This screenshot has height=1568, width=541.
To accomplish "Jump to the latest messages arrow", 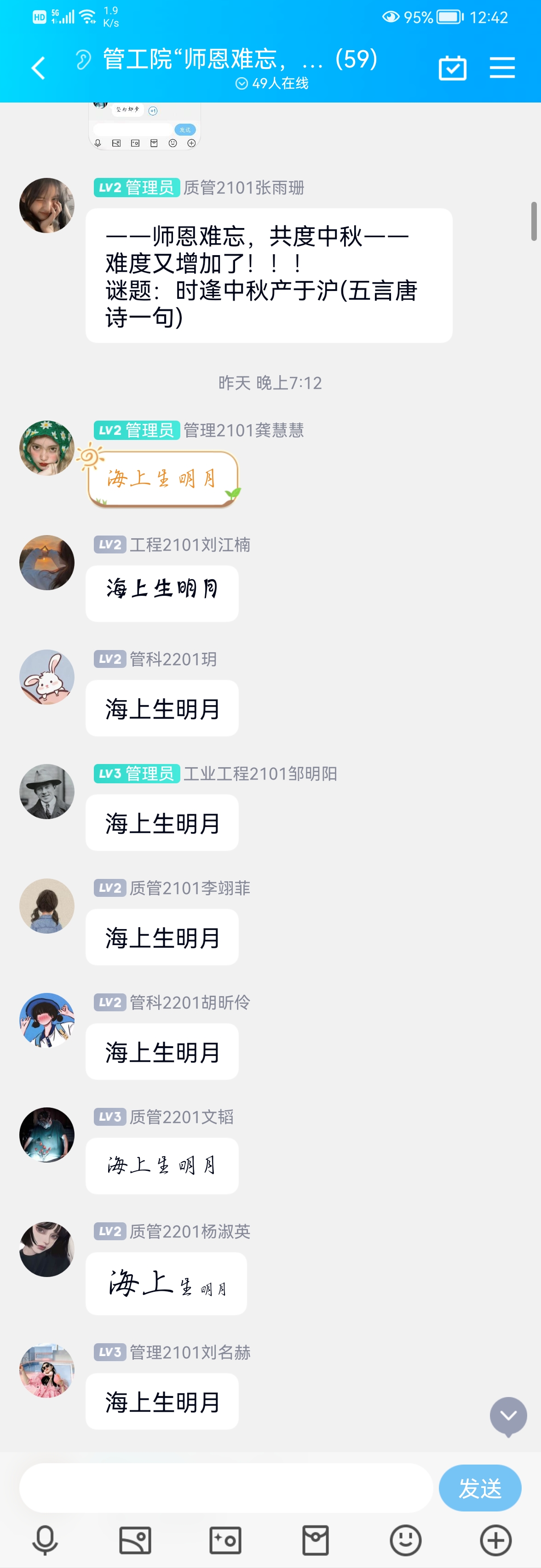I will (x=508, y=1415).
